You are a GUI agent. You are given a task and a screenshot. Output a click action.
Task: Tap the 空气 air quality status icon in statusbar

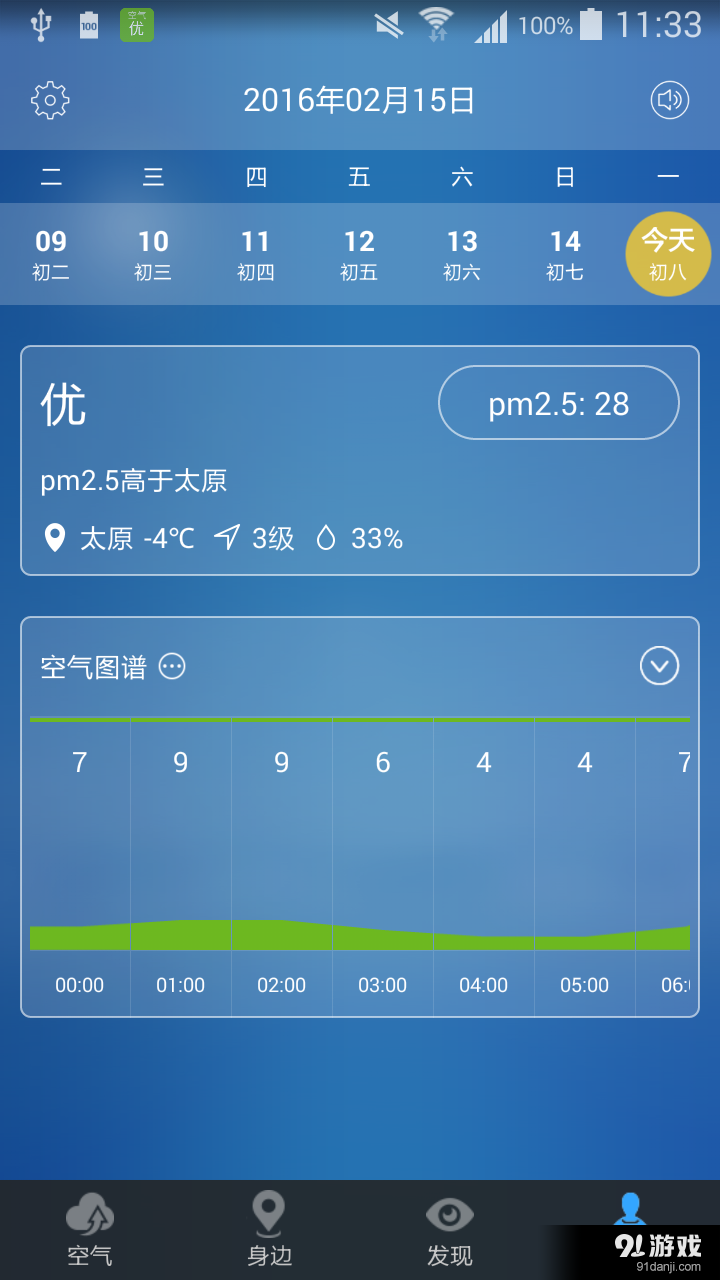(136, 24)
